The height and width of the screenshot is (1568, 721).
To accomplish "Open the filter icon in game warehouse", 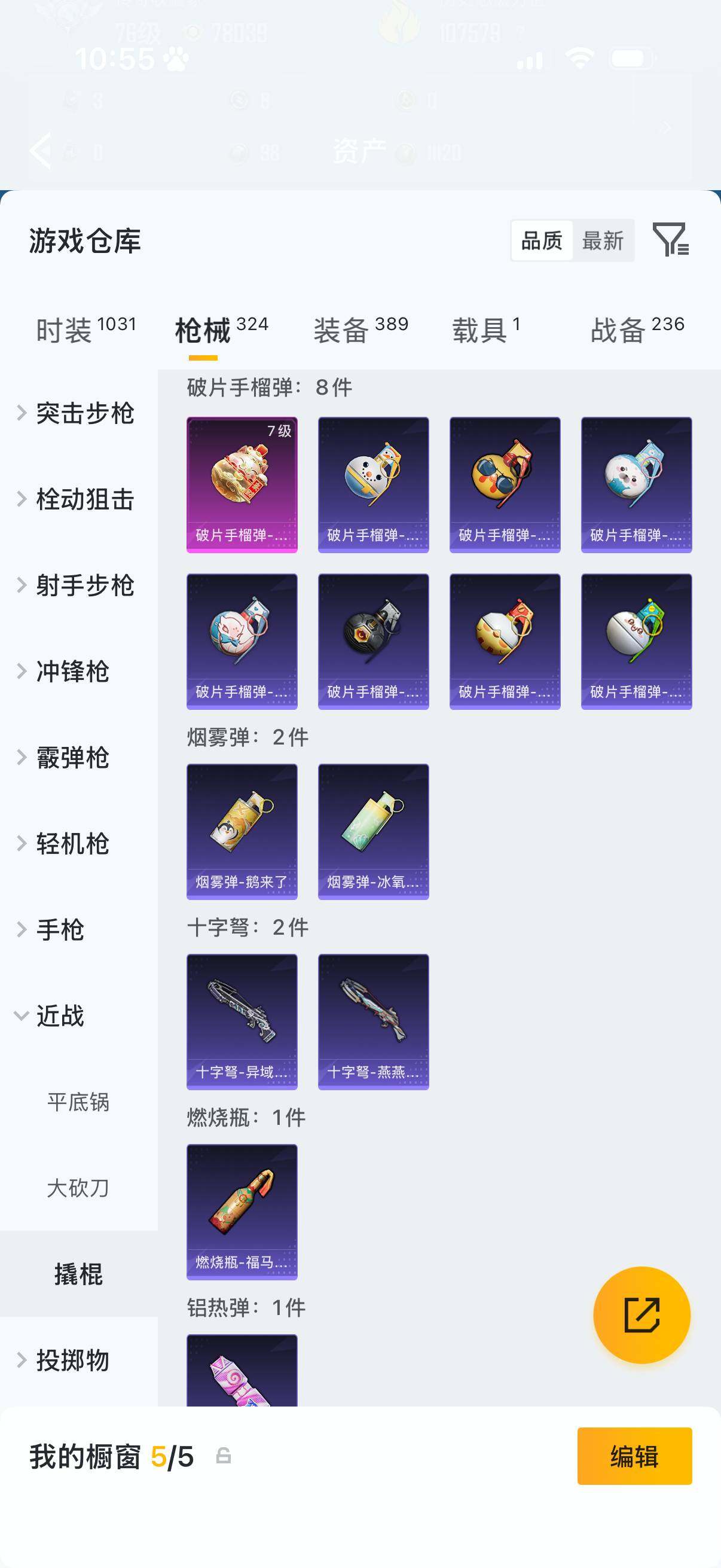I will [670, 239].
